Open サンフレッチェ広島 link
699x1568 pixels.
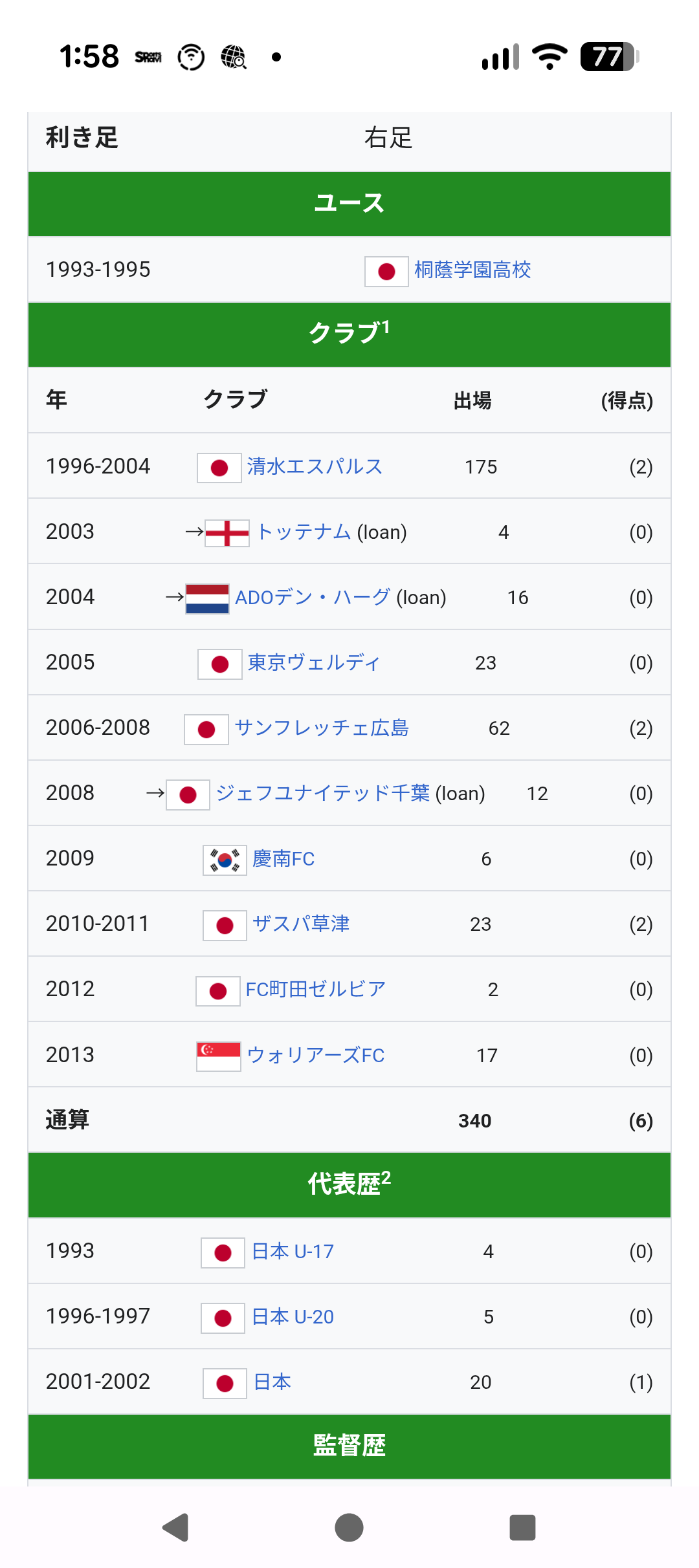click(322, 728)
